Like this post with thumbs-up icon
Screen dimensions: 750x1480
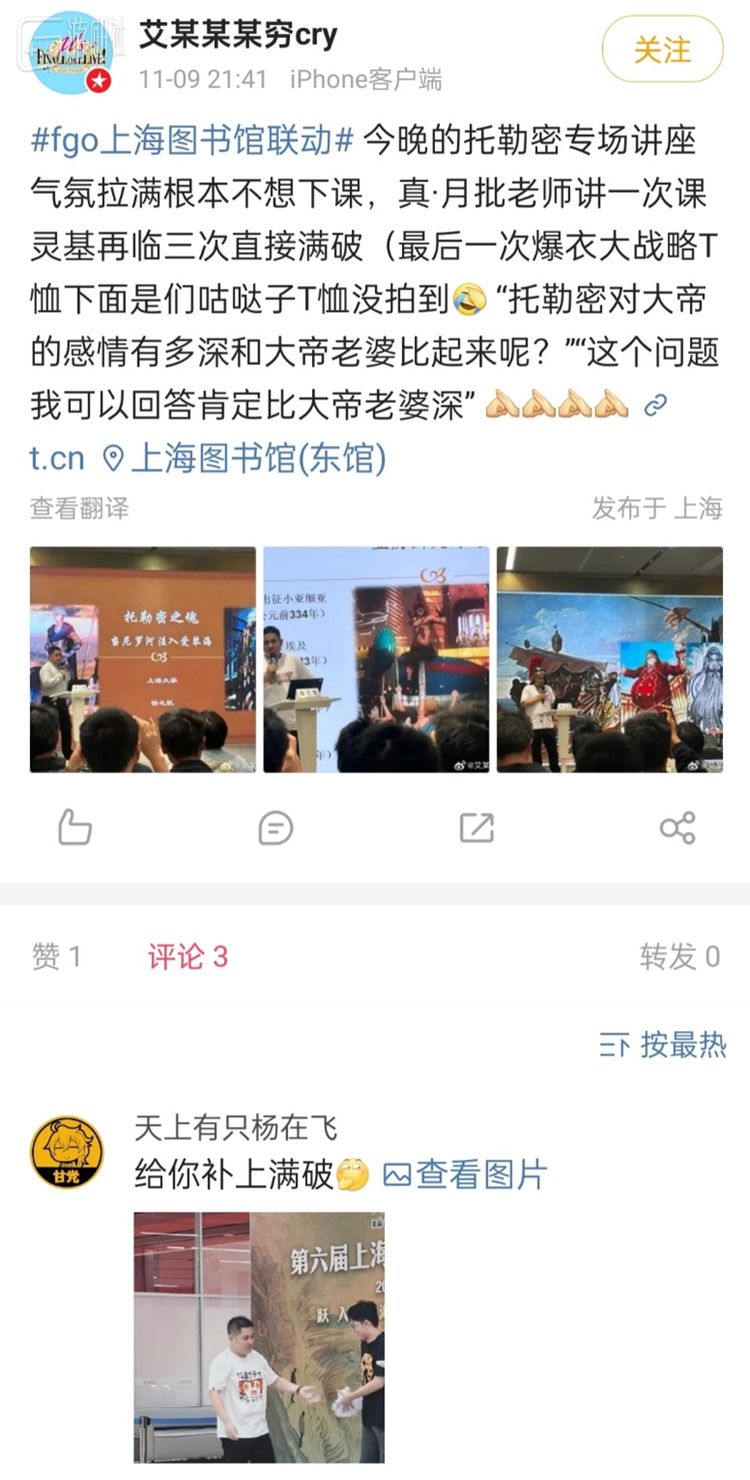[75, 828]
